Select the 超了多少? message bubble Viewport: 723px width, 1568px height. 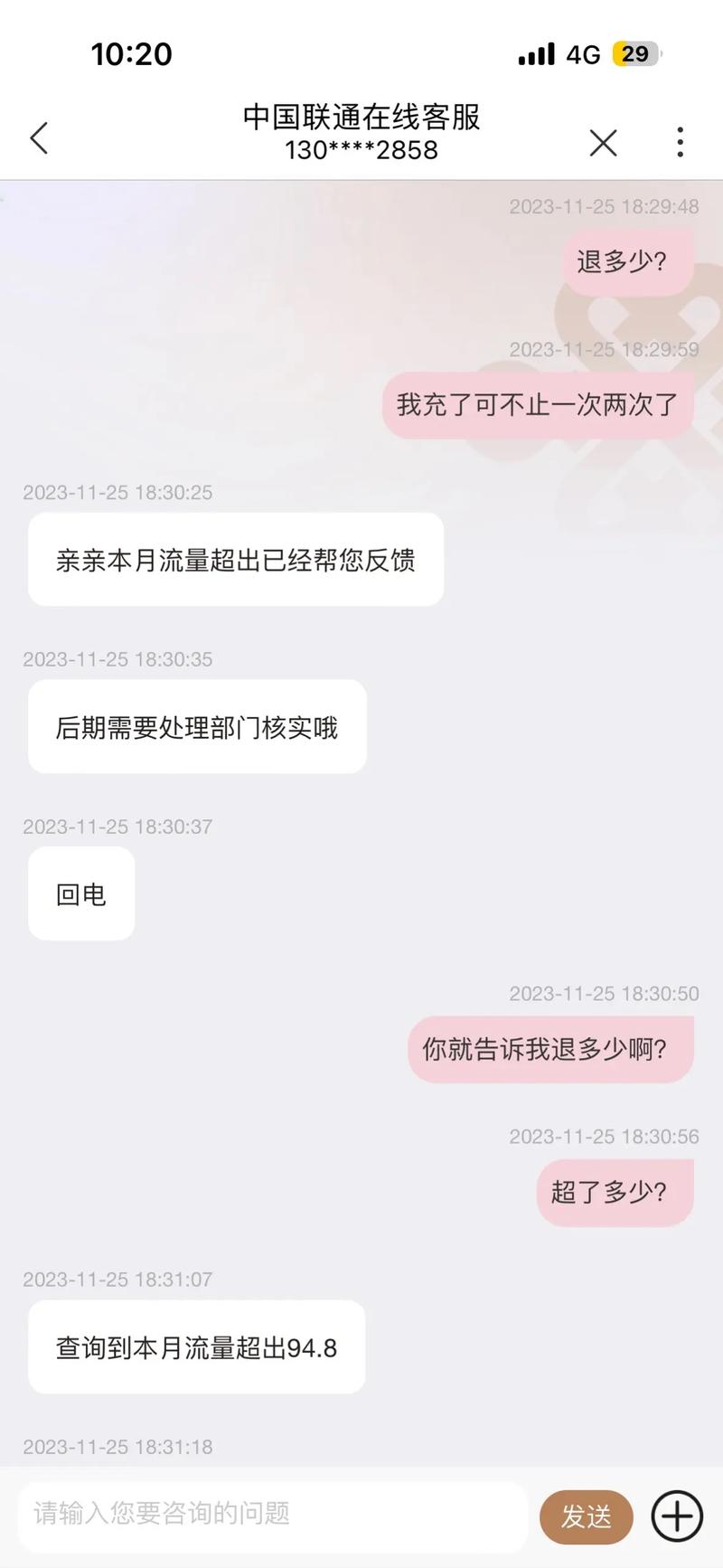pyautogui.click(x=615, y=1193)
